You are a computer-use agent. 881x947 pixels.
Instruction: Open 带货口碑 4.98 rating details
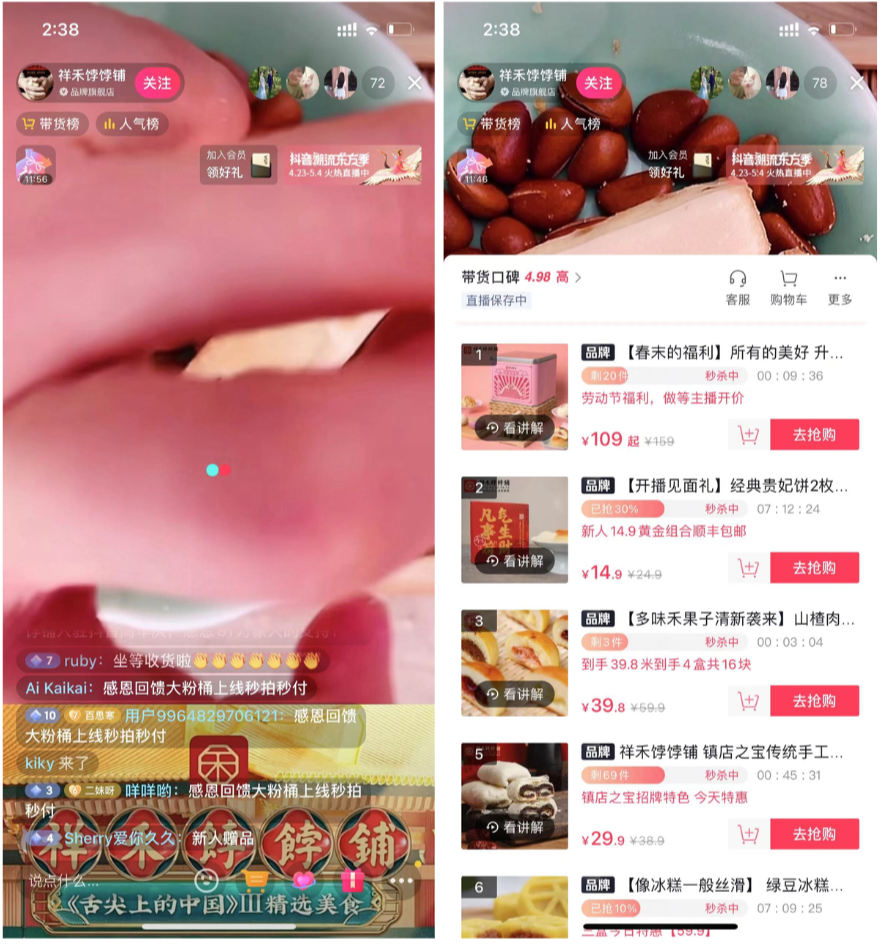pos(521,277)
